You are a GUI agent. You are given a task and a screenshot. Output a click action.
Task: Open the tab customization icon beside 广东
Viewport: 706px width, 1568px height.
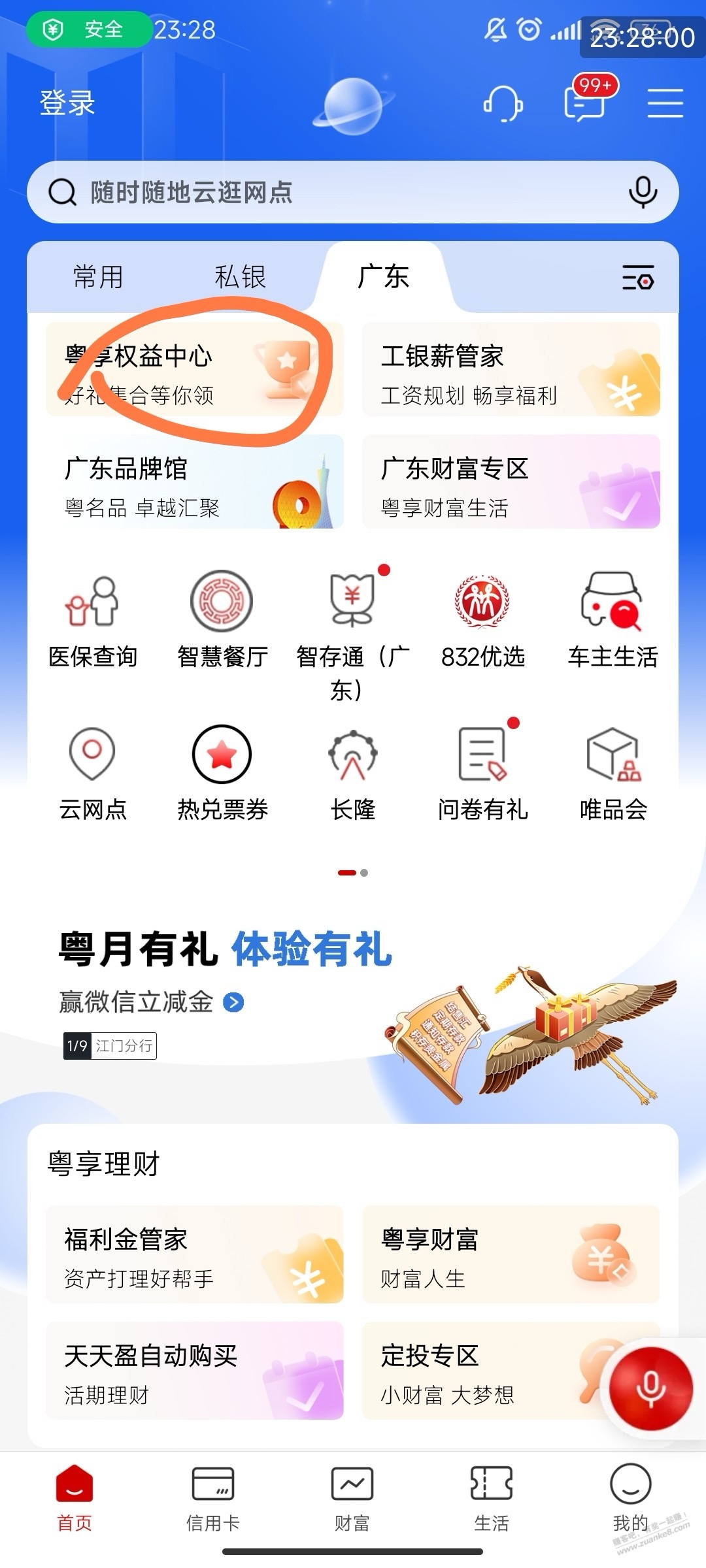pyautogui.click(x=637, y=278)
